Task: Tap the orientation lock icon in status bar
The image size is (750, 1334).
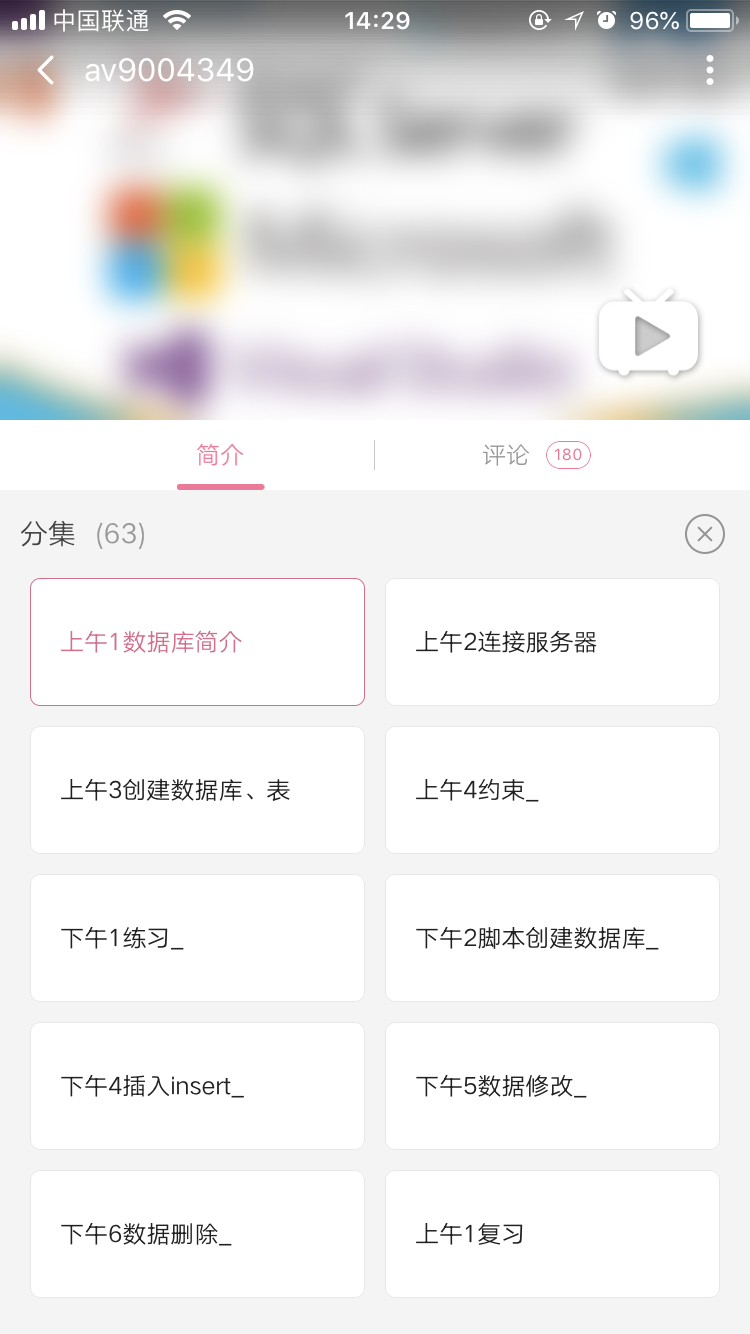Action: point(536,17)
